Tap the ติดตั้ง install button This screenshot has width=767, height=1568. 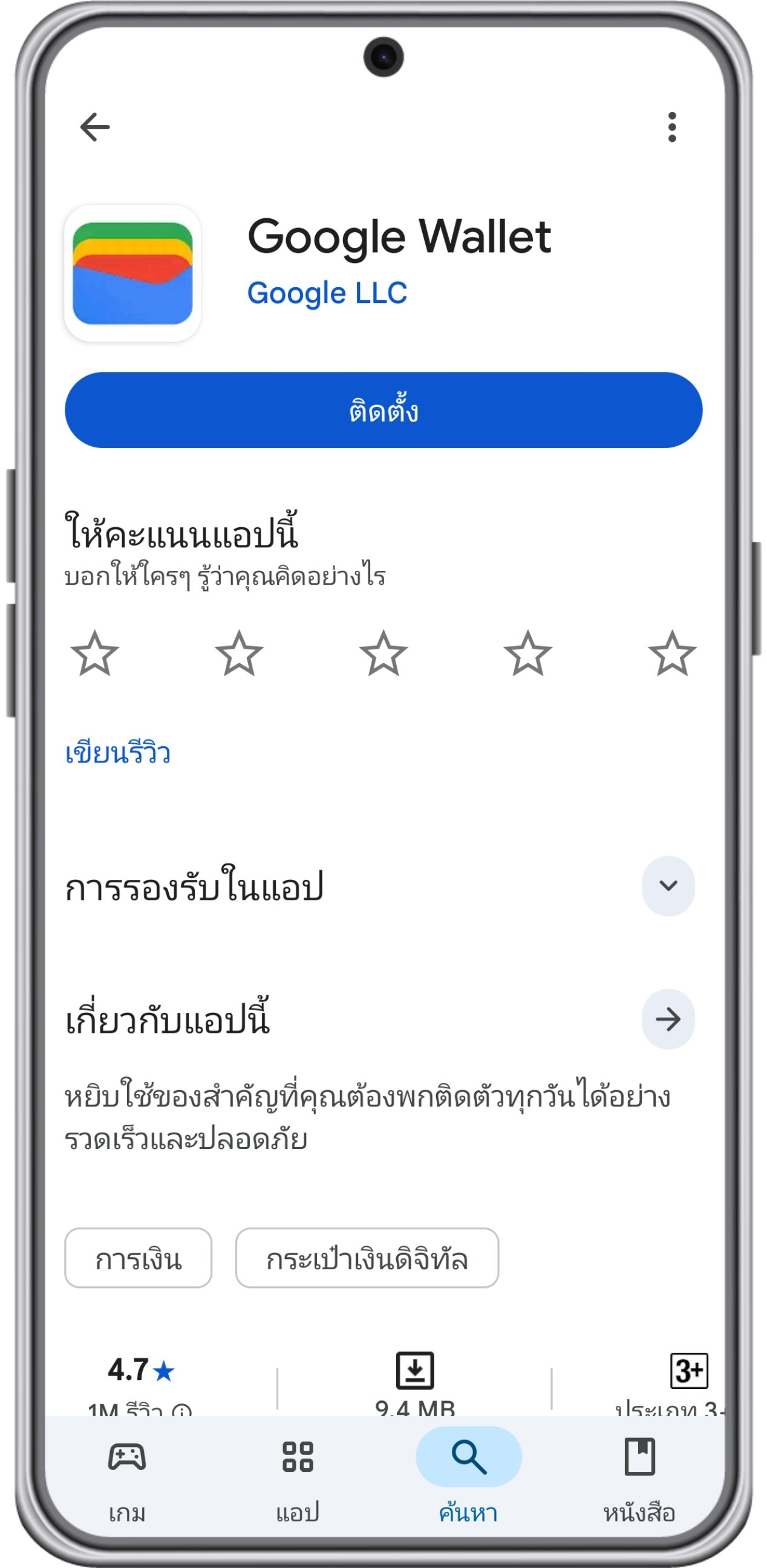[x=383, y=410]
